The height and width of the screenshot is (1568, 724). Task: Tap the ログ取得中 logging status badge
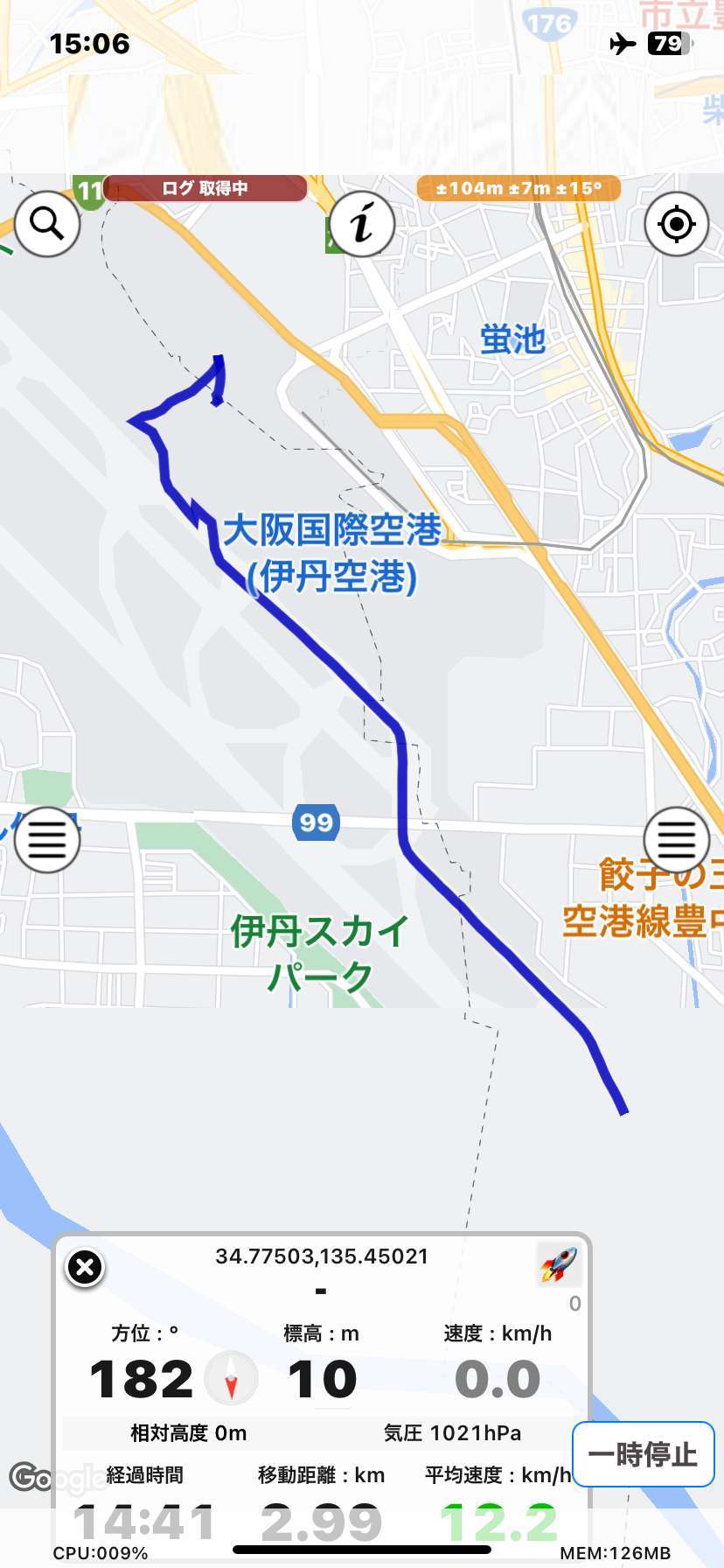tap(205, 188)
